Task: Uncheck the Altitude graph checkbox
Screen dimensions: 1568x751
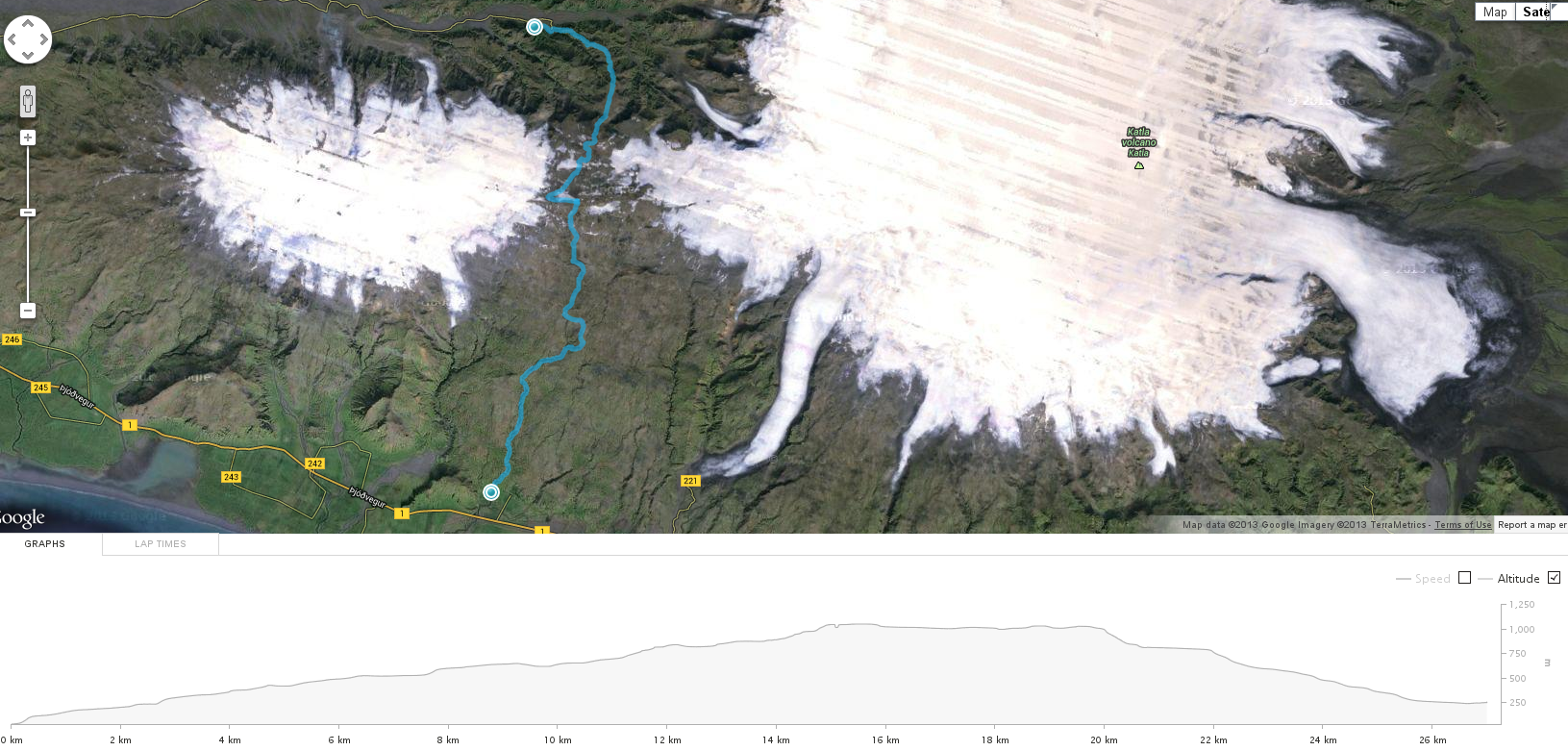Action: (x=1554, y=578)
